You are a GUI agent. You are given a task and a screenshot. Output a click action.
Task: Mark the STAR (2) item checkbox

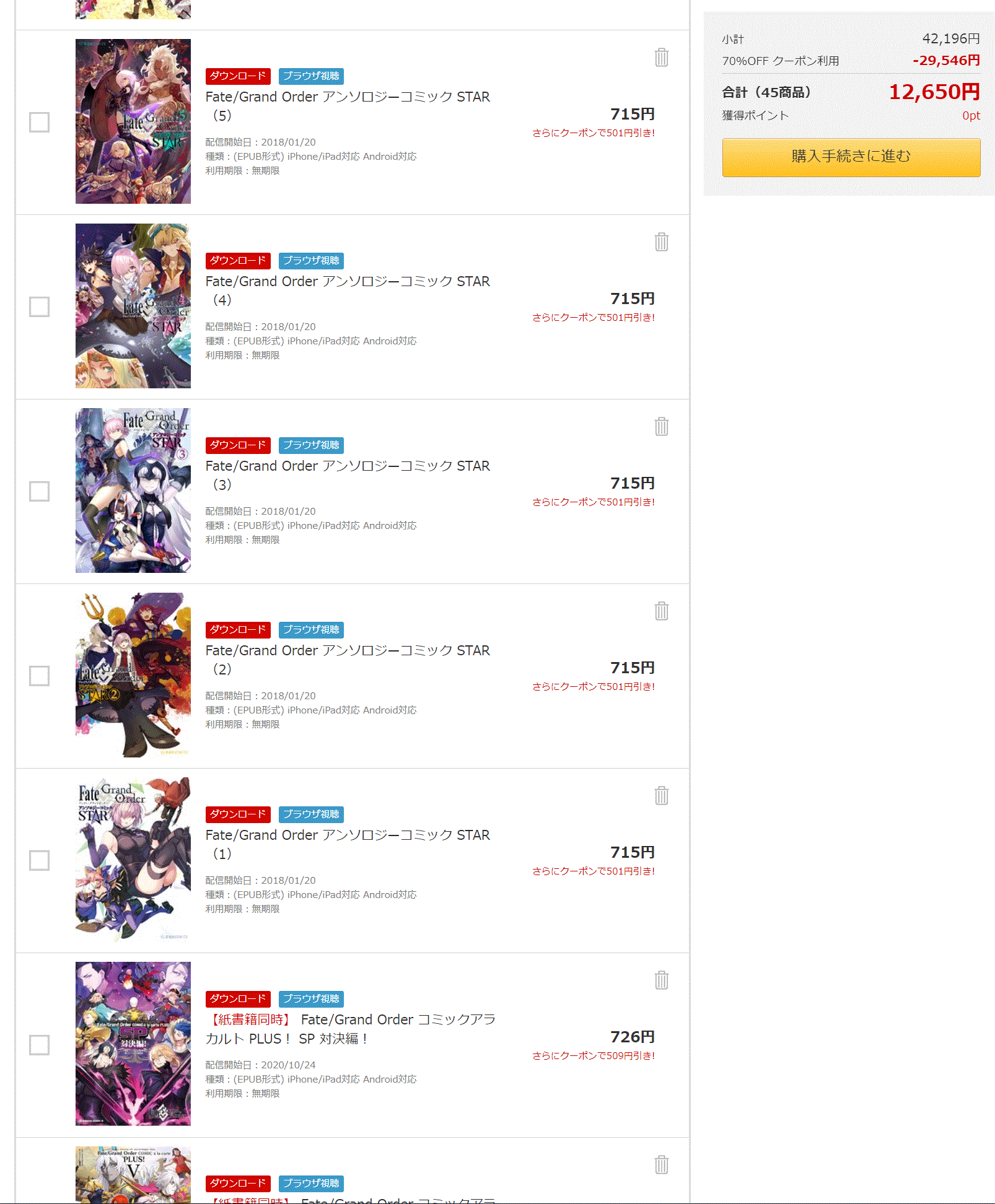tap(40, 676)
